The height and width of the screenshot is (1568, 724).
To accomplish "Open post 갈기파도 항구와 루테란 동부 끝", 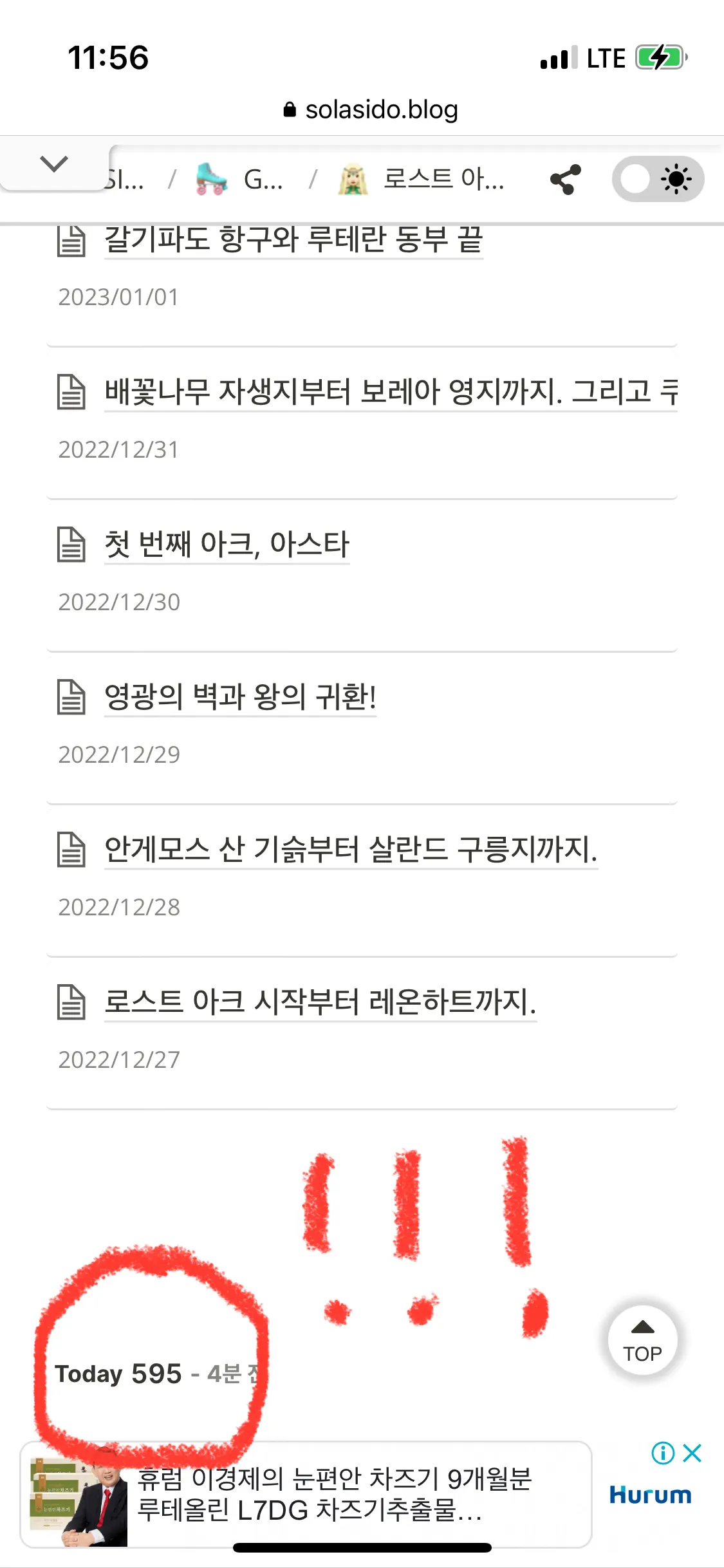I will pos(293,240).
